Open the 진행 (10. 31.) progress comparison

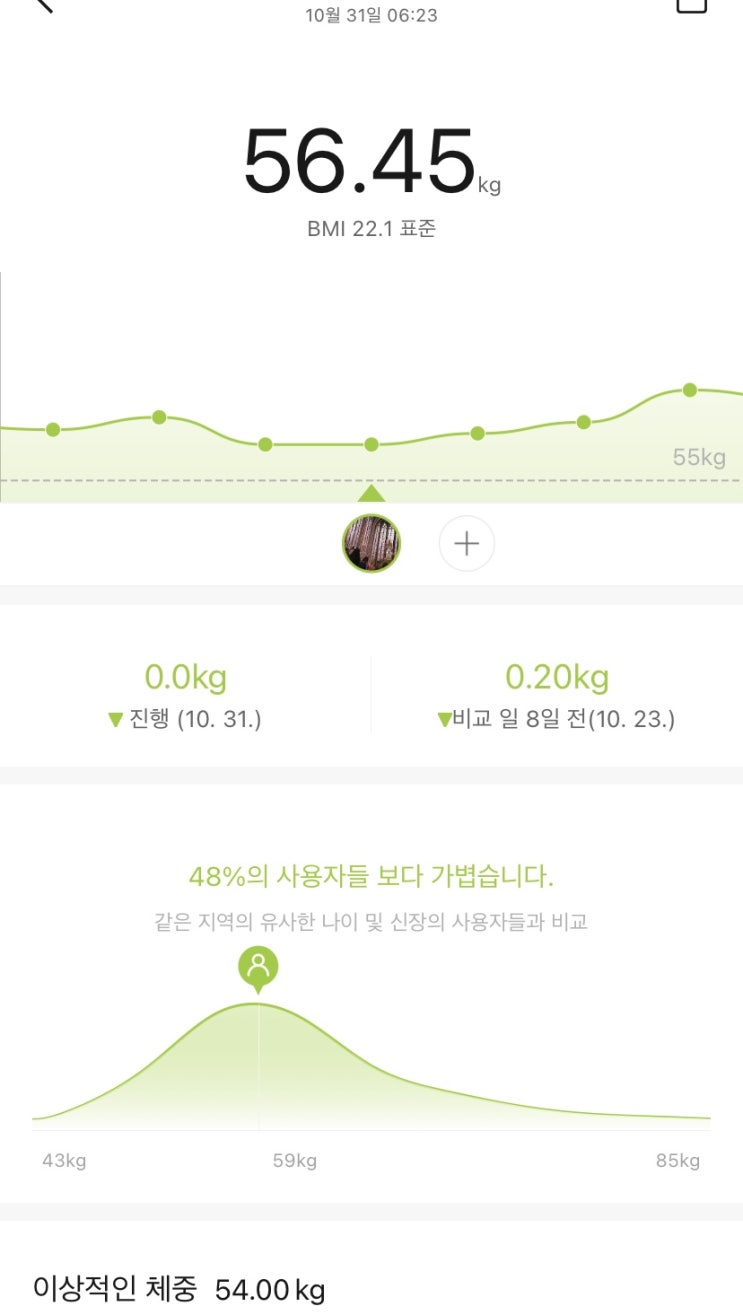(x=186, y=696)
